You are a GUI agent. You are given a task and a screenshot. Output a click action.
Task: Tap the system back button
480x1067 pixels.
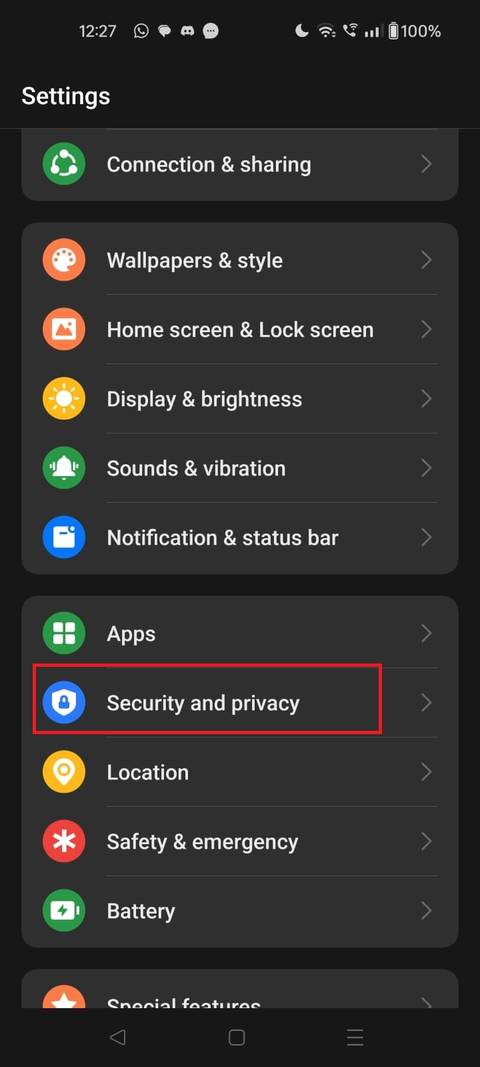118,1037
